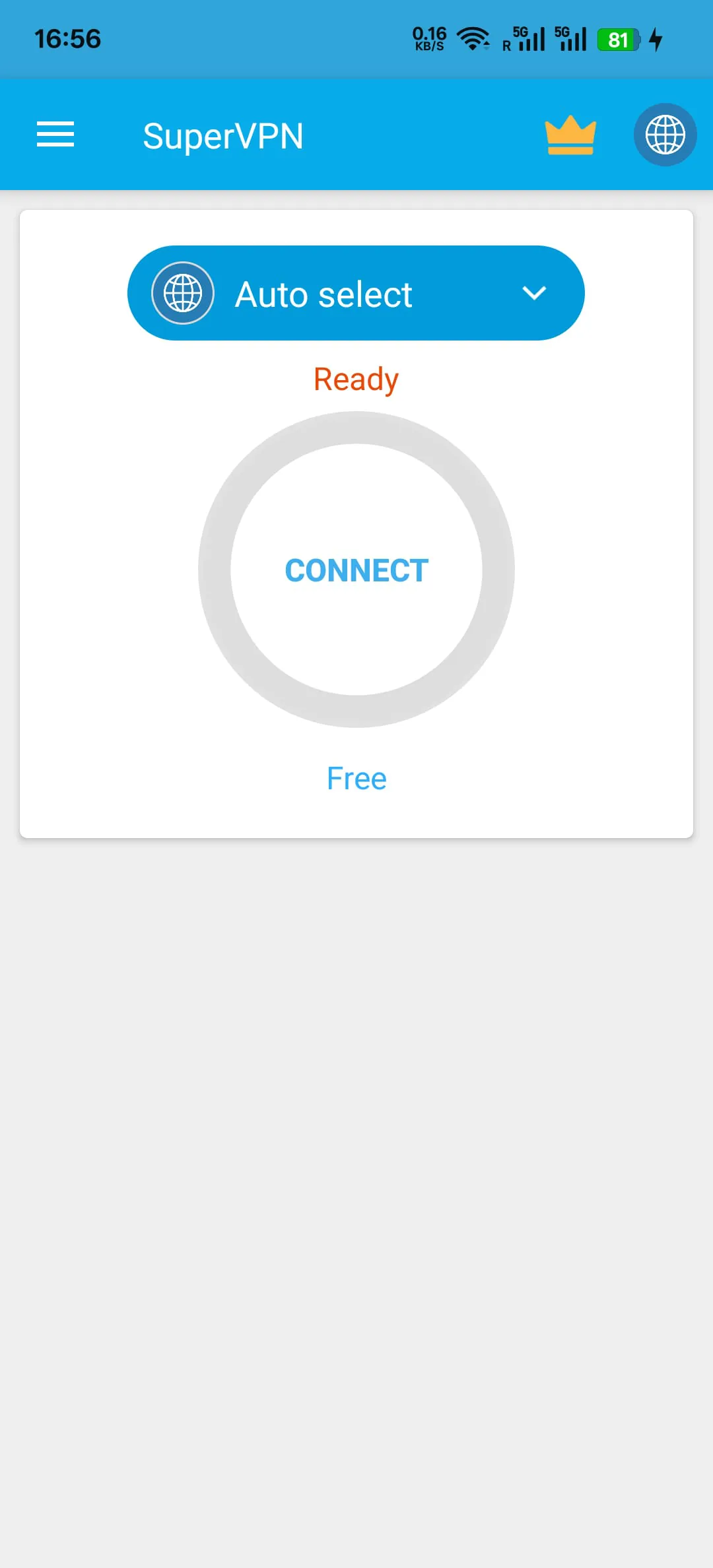Expand server list via the chevron arrow
Image resolution: width=713 pixels, height=1568 pixels.
click(x=535, y=293)
